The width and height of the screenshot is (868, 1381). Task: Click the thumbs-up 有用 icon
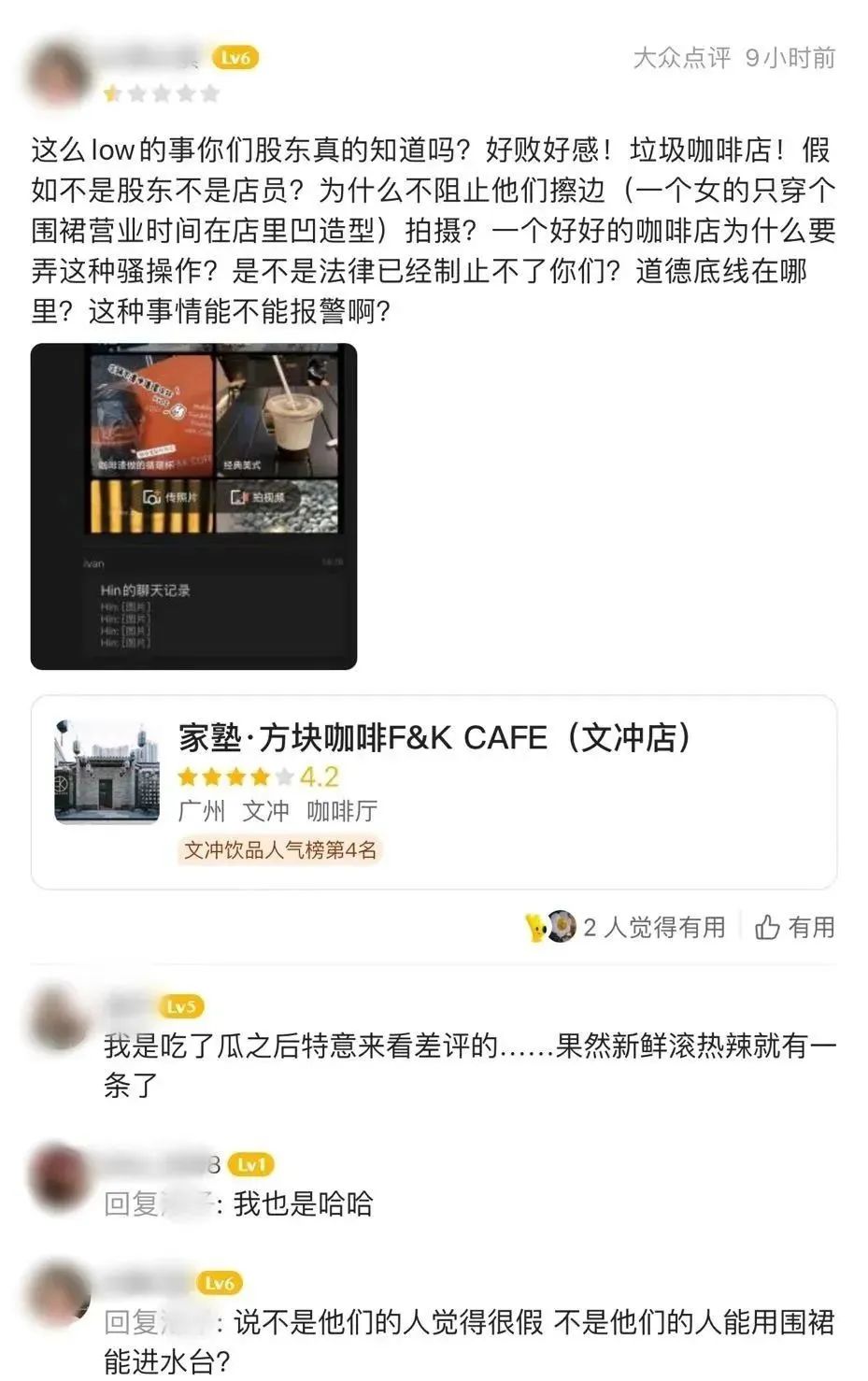coord(768,928)
